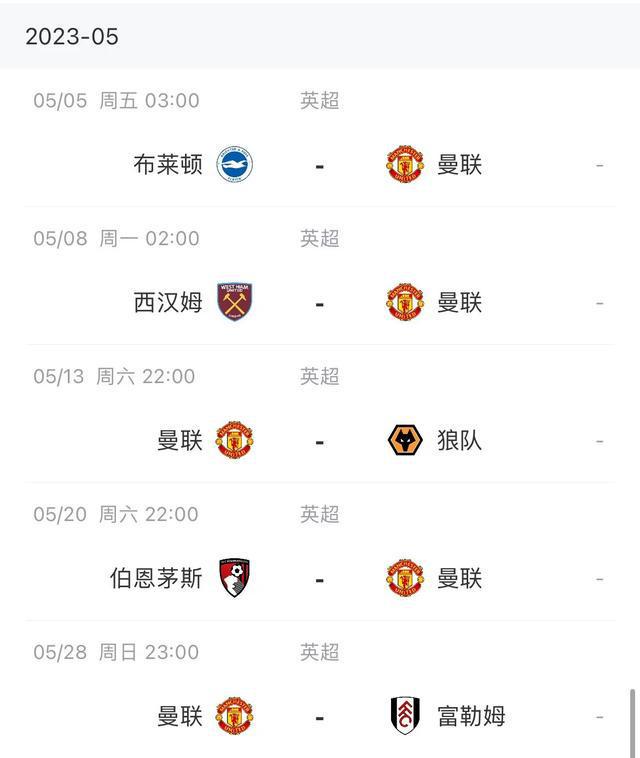This screenshot has height=758, width=640.
Task: Select the 曼联 vs 狼队 match row
Action: 320,440
